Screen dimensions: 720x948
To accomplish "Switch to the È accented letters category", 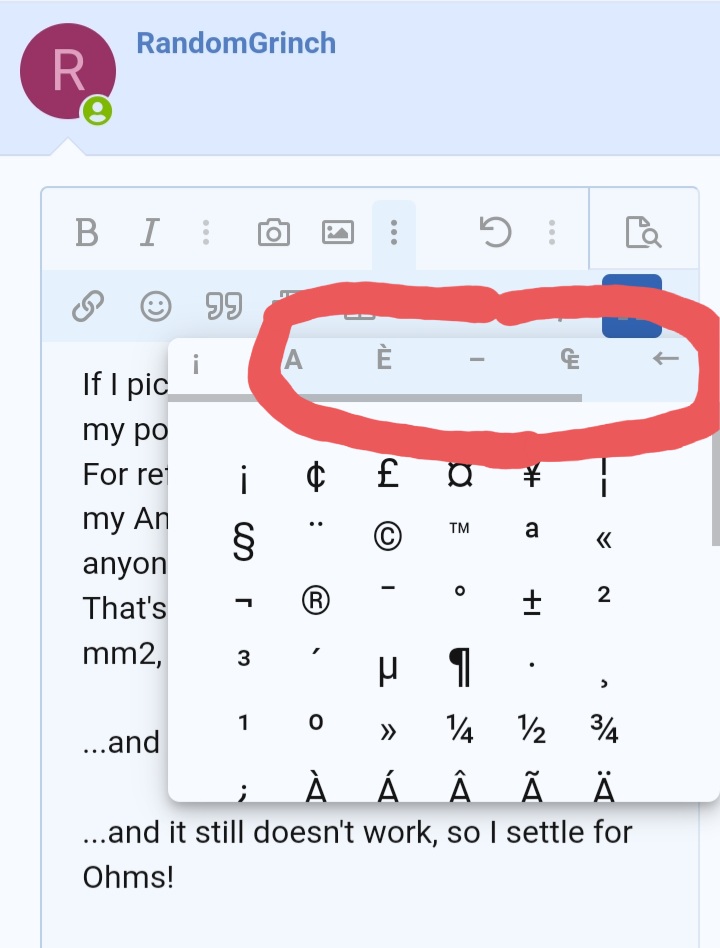I will pos(384,359).
